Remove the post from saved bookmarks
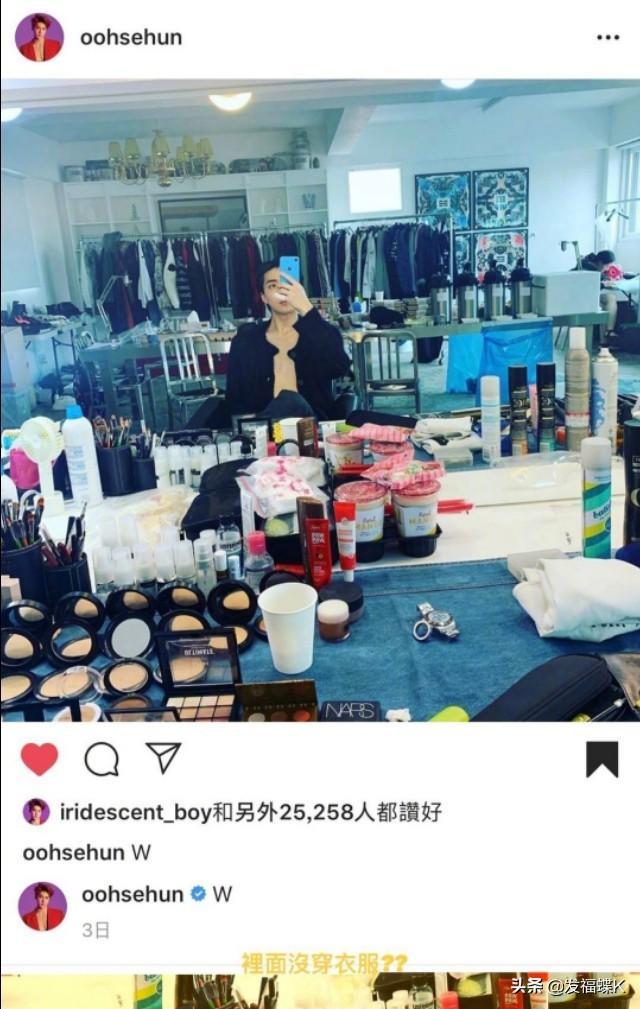 pos(601,759)
